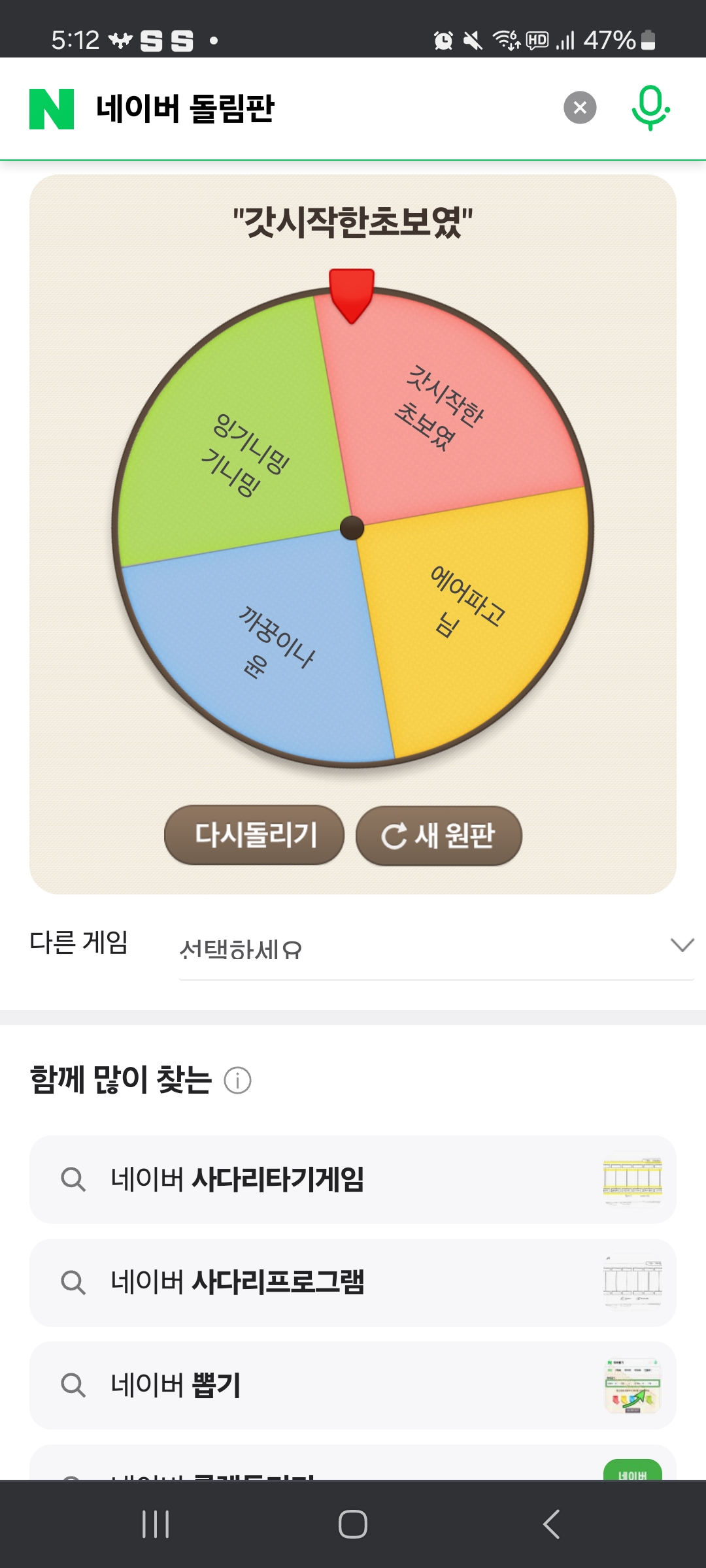
Task: Clear the search query text
Action: (580, 108)
